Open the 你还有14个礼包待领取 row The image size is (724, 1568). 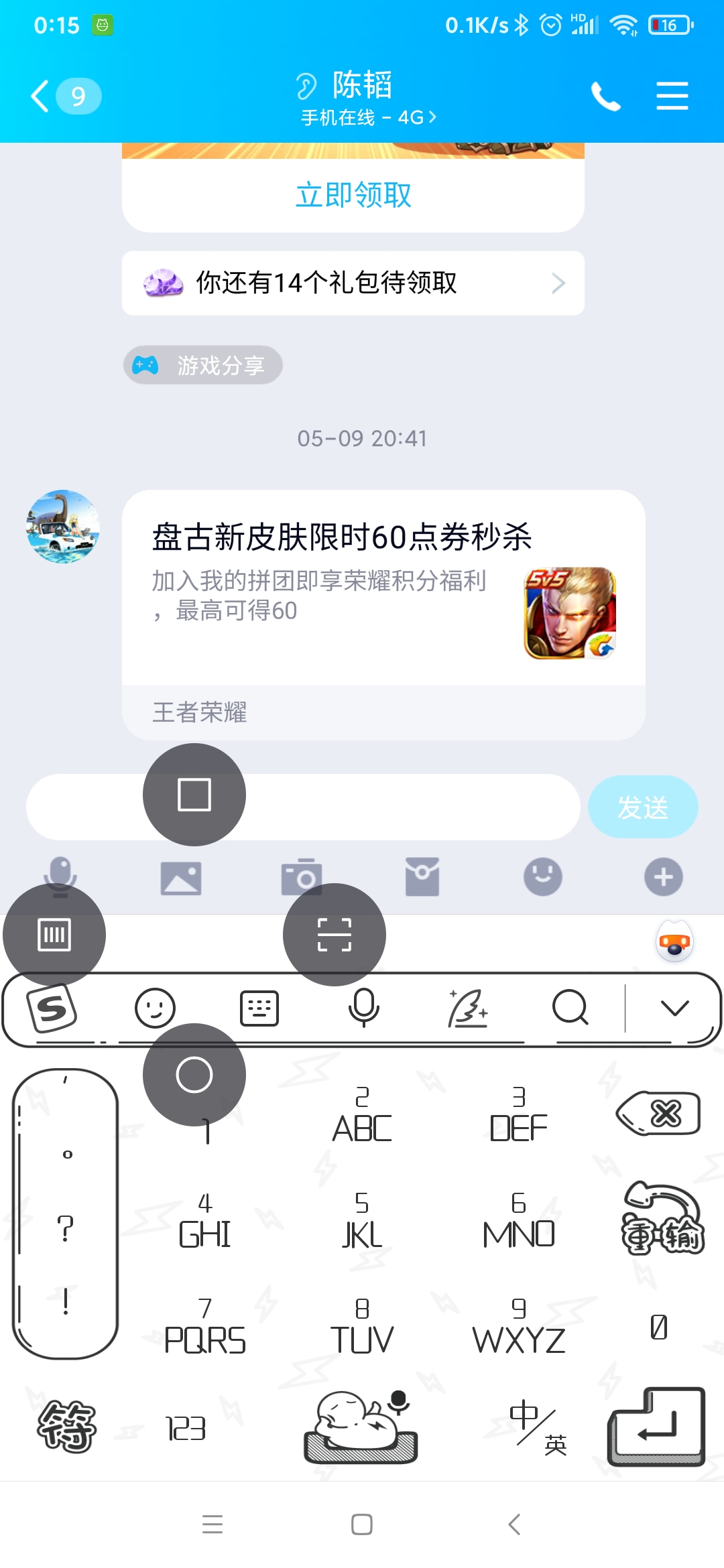point(353,283)
